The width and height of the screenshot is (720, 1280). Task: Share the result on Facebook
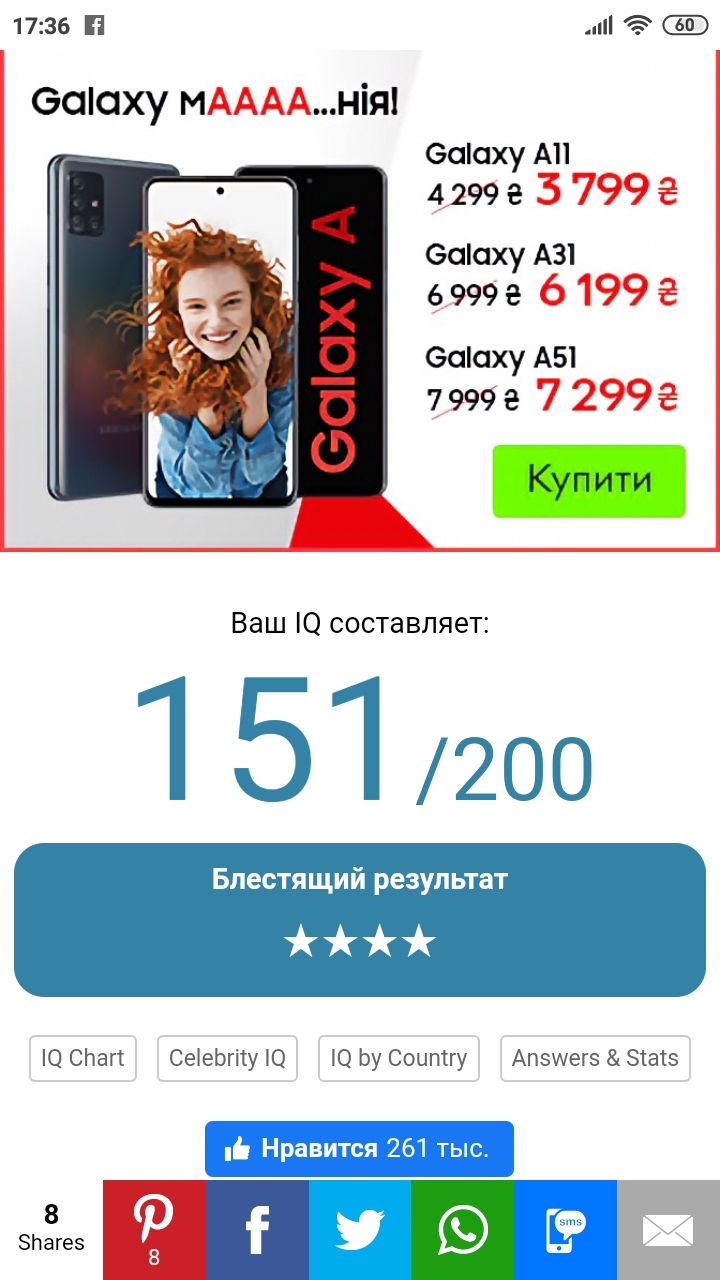257,1230
